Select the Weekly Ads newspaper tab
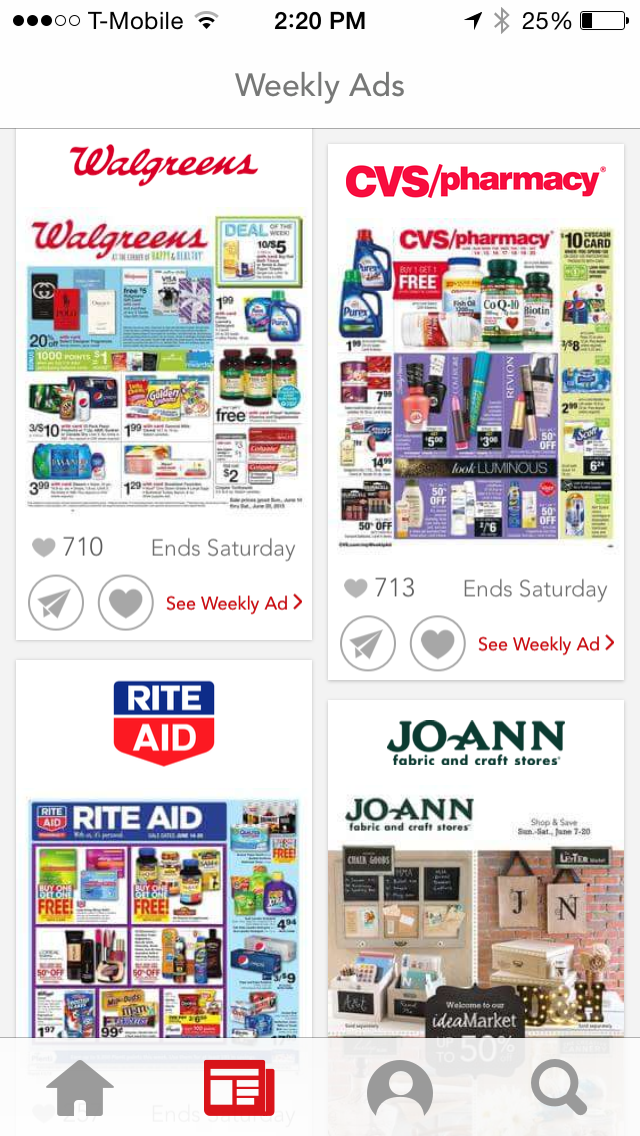Image resolution: width=640 pixels, height=1136 pixels. (240, 1089)
